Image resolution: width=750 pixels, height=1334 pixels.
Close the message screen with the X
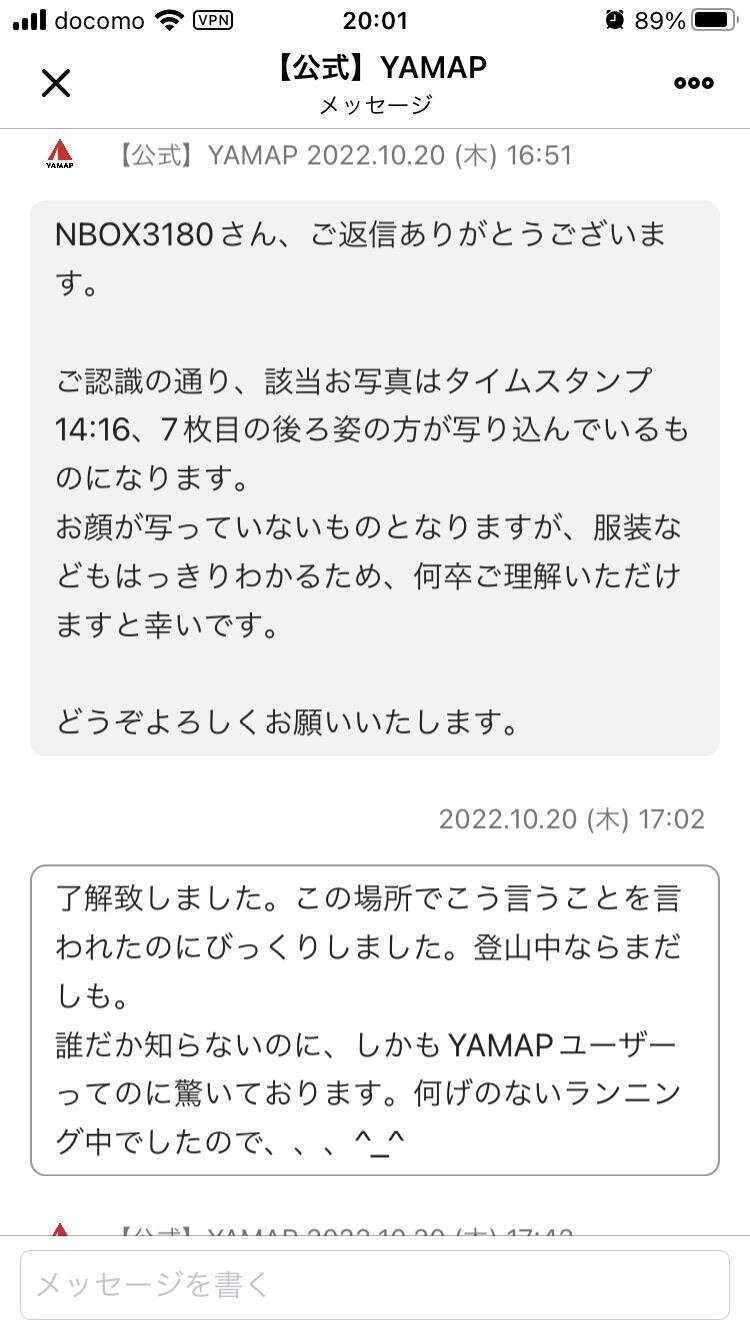(56, 83)
